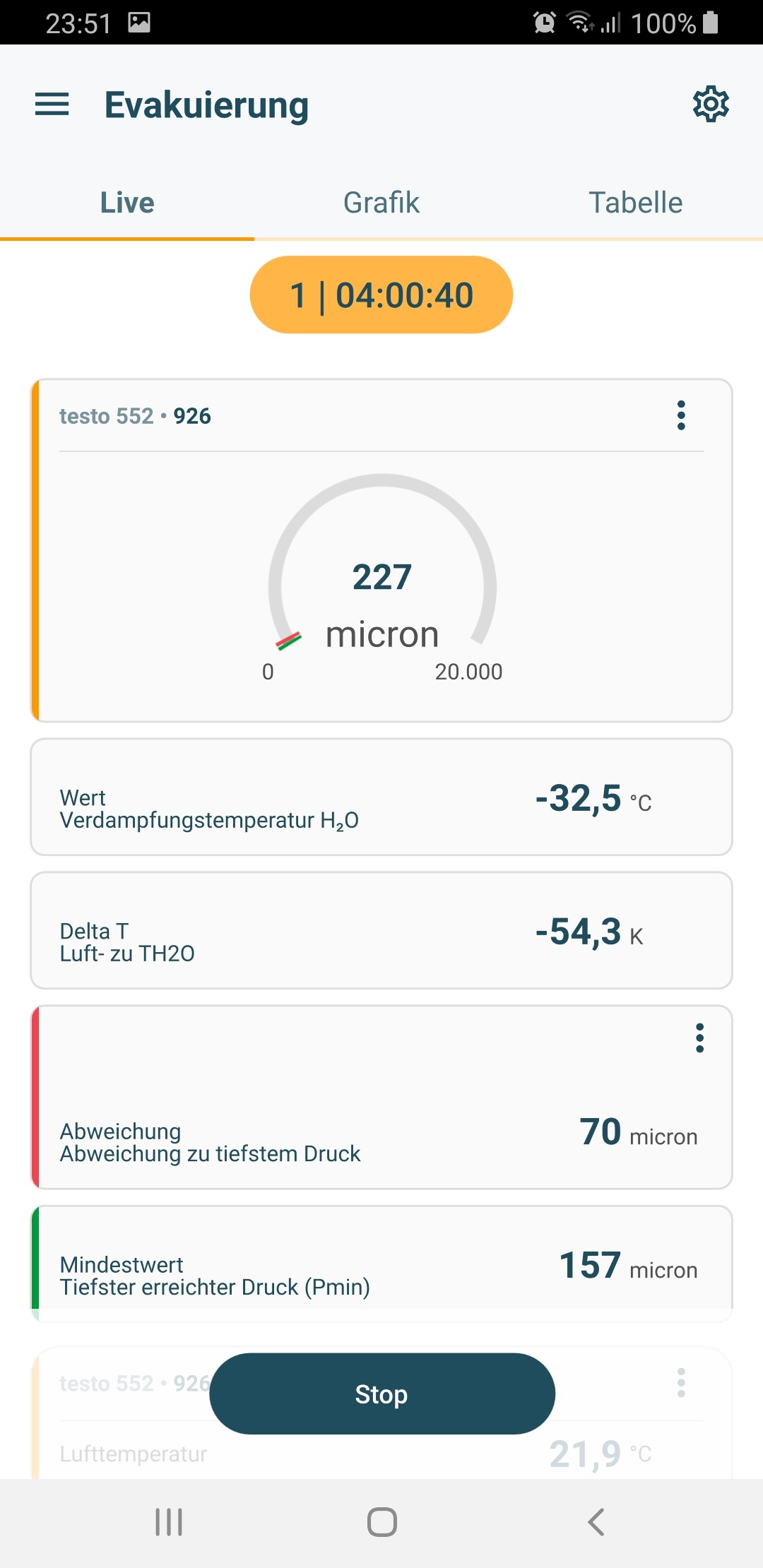Open the settings gear

coord(711,105)
